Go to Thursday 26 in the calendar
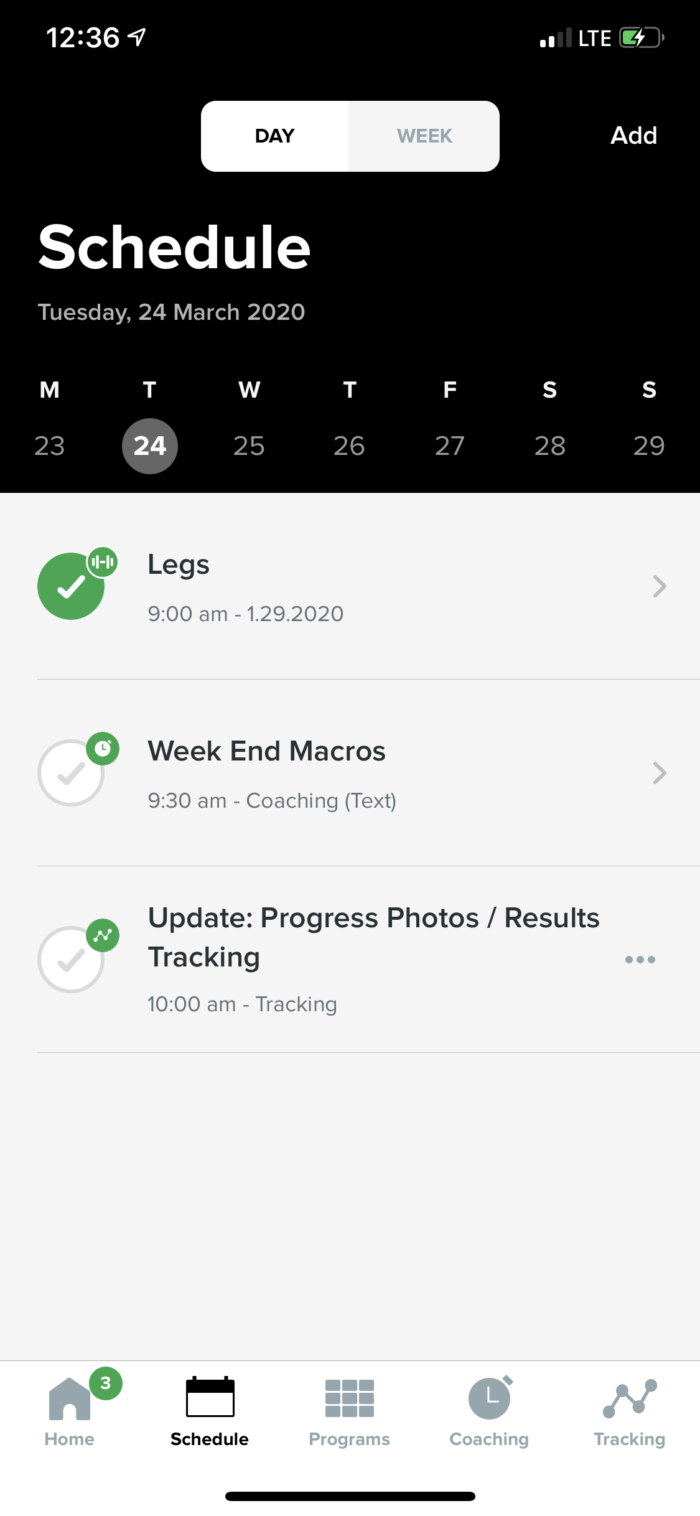The height and width of the screenshot is (1516, 700). click(349, 445)
